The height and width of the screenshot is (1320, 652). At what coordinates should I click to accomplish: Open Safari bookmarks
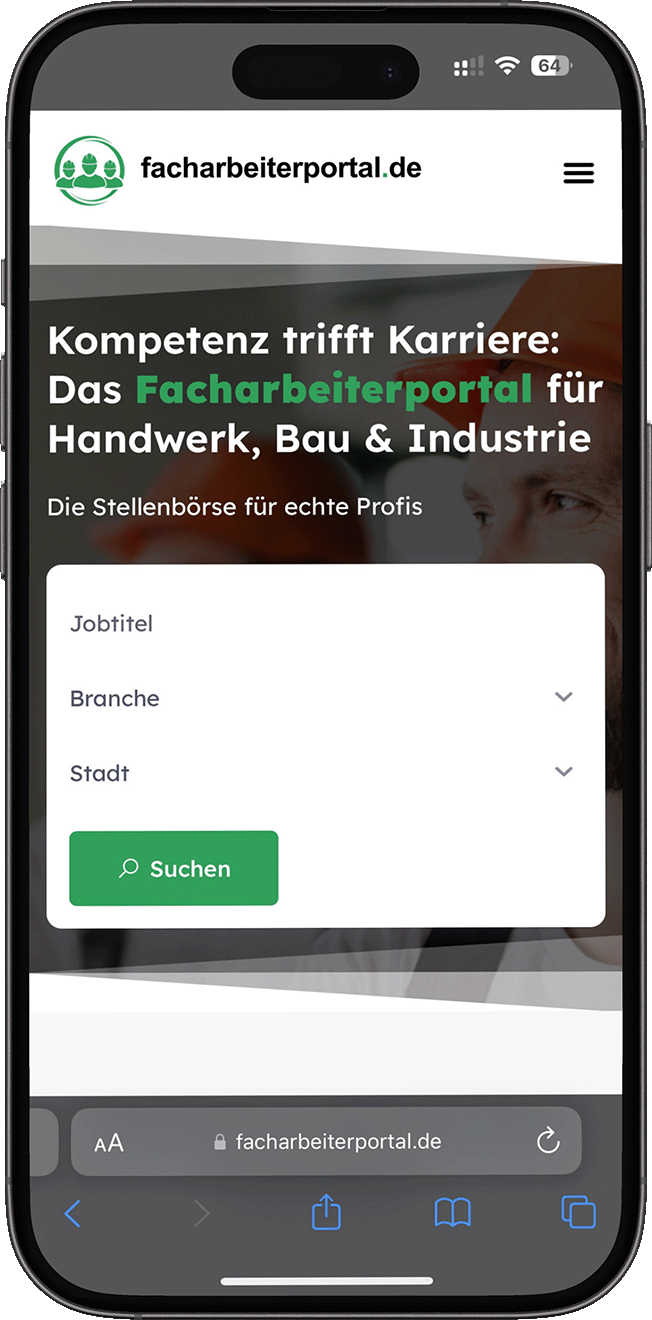coord(452,1214)
